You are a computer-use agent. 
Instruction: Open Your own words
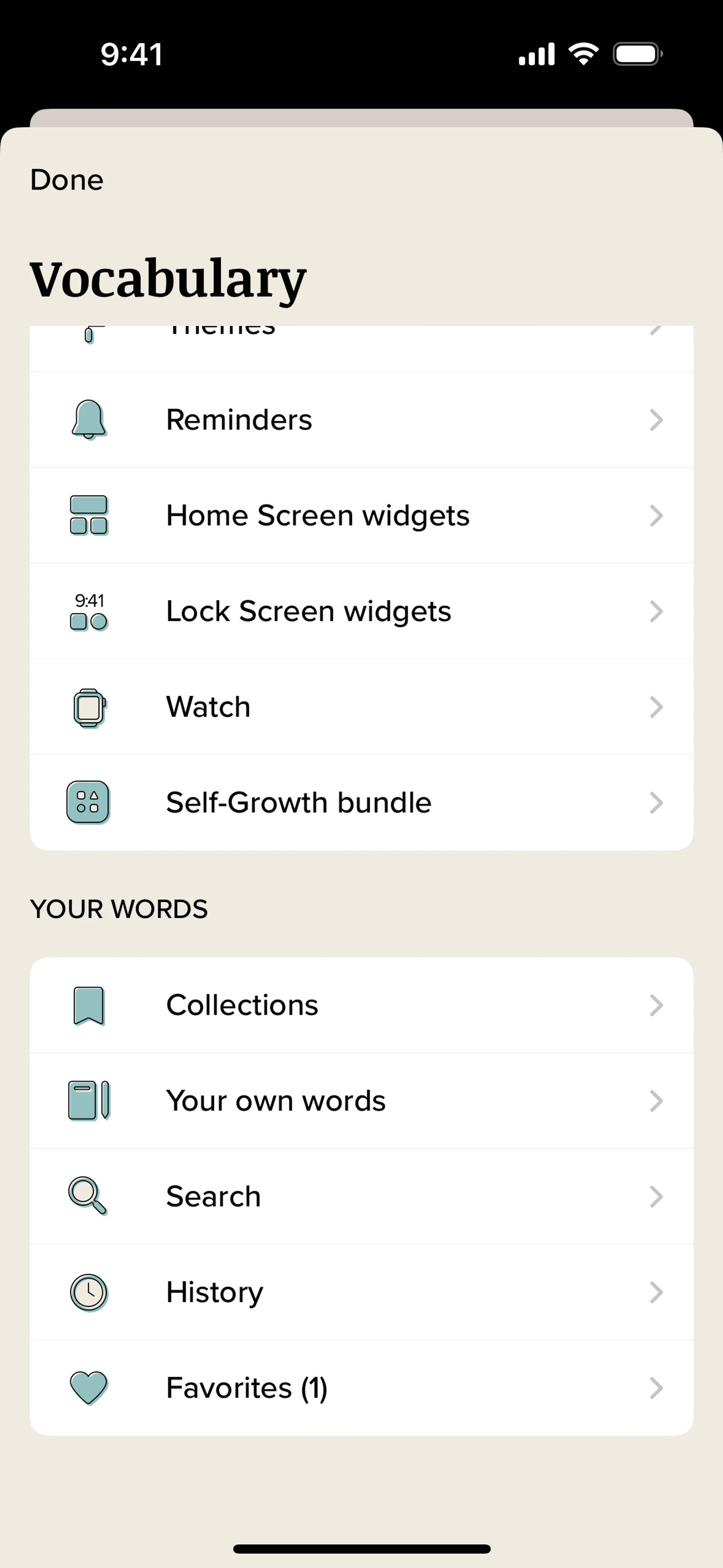pos(361,1100)
